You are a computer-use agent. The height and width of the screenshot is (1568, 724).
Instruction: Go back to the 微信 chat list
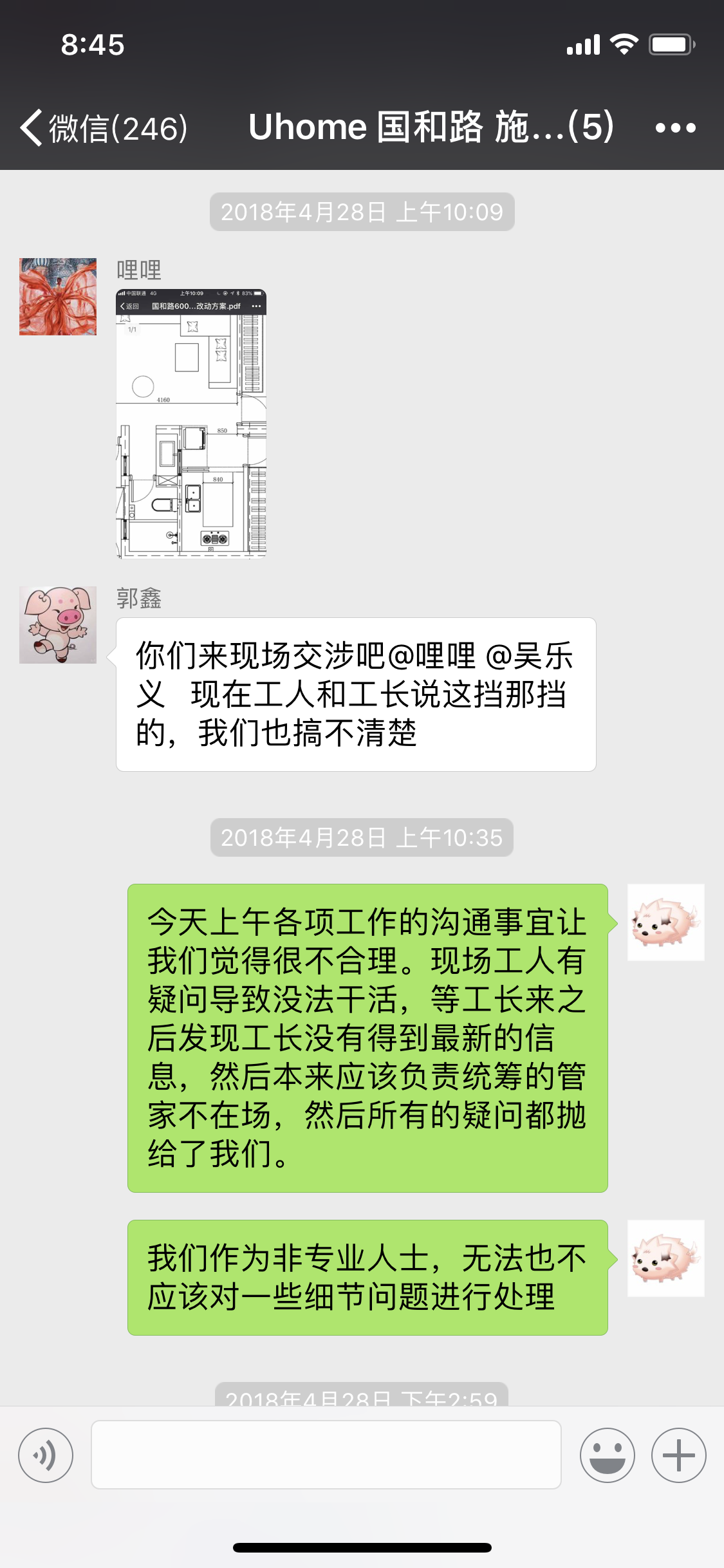click(103, 127)
